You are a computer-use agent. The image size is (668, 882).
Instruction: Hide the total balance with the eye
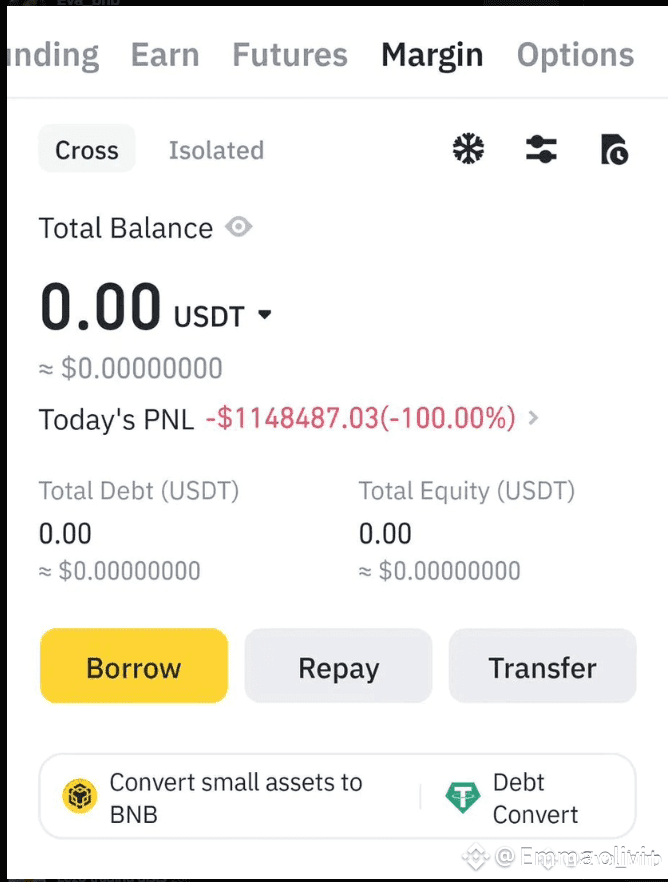click(x=239, y=227)
